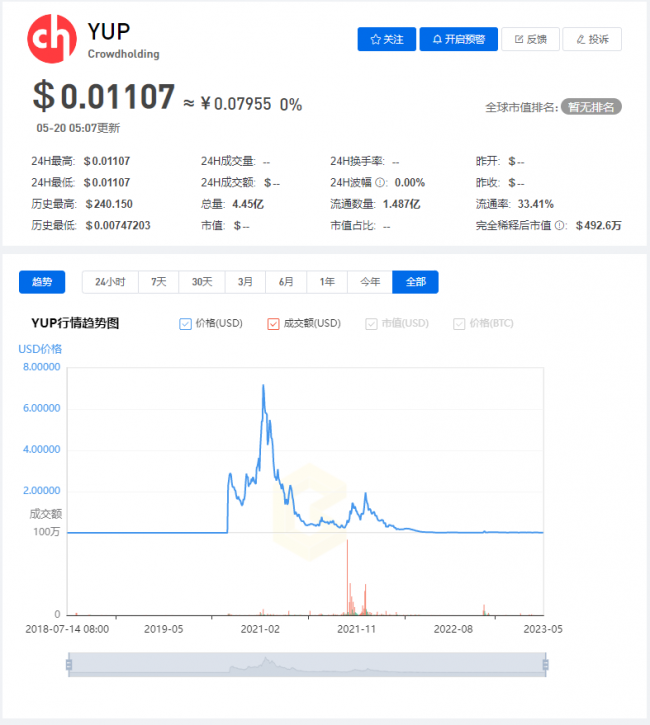Show the 7天 chart range
Viewport: 650px width, 725px height.
coord(159,282)
